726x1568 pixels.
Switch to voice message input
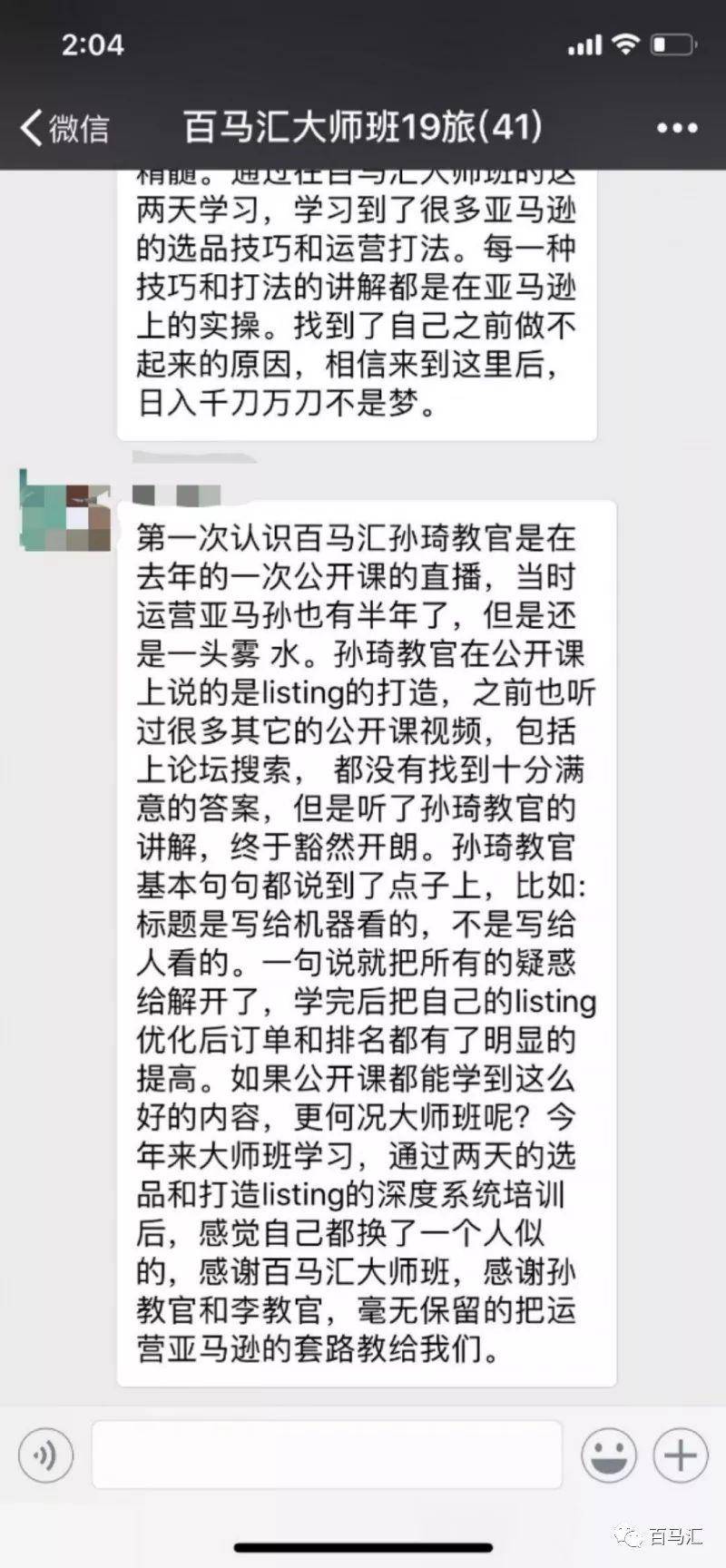[x=45, y=1455]
